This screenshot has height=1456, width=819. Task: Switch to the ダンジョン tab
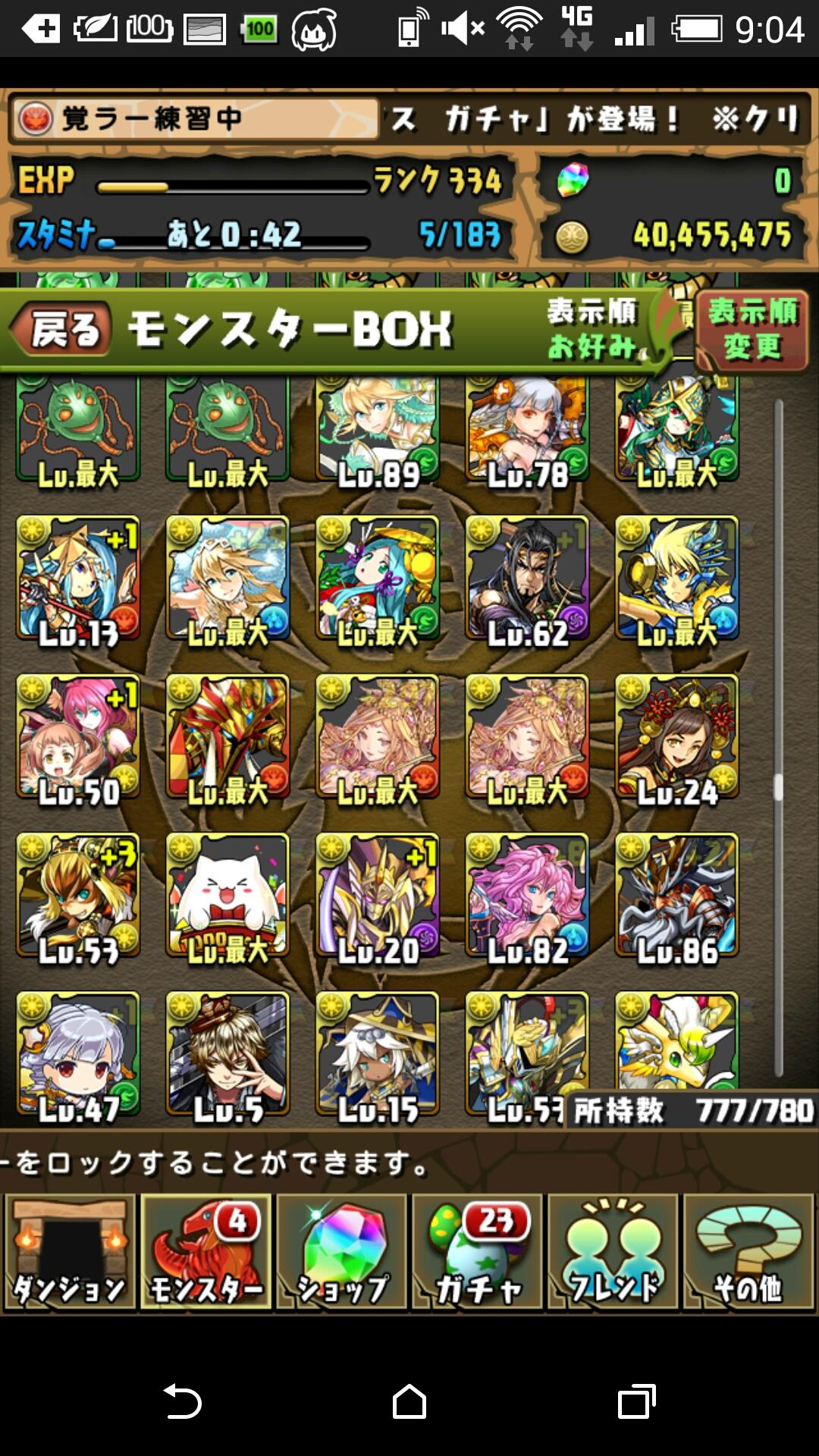click(x=70, y=1251)
